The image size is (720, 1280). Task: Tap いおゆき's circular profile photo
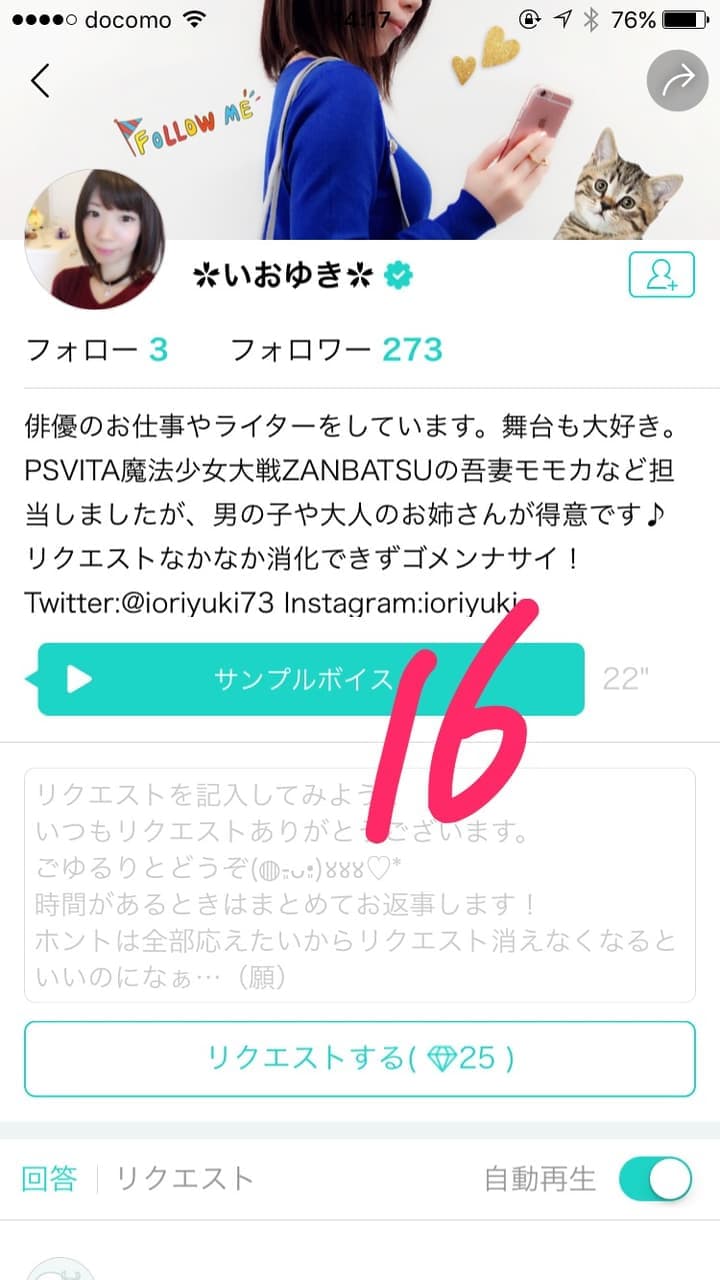[95, 240]
